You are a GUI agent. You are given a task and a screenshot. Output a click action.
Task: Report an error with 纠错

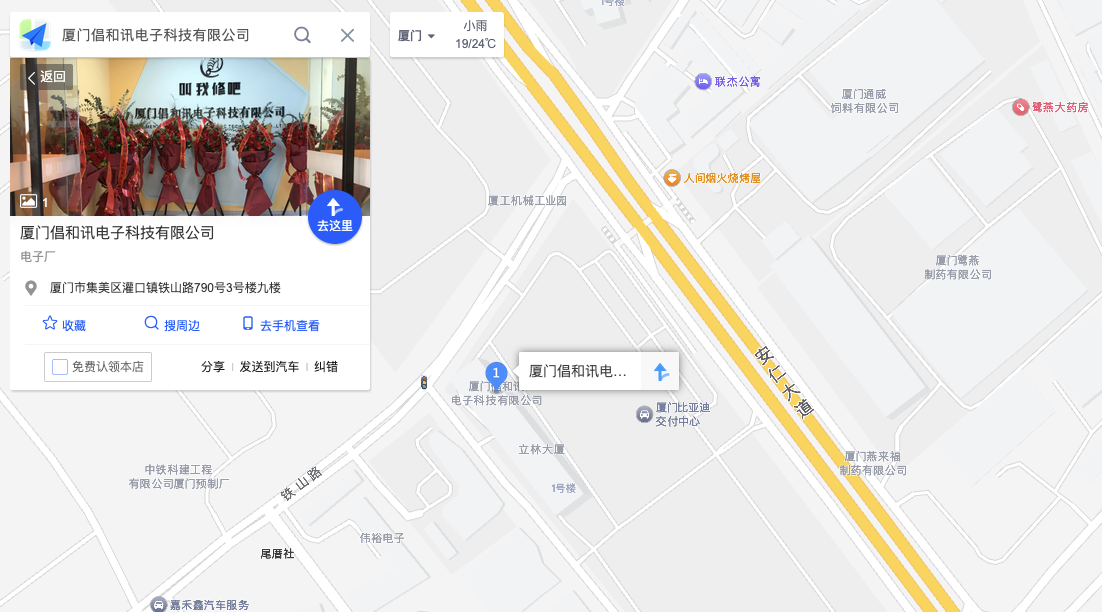tap(326, 367)
